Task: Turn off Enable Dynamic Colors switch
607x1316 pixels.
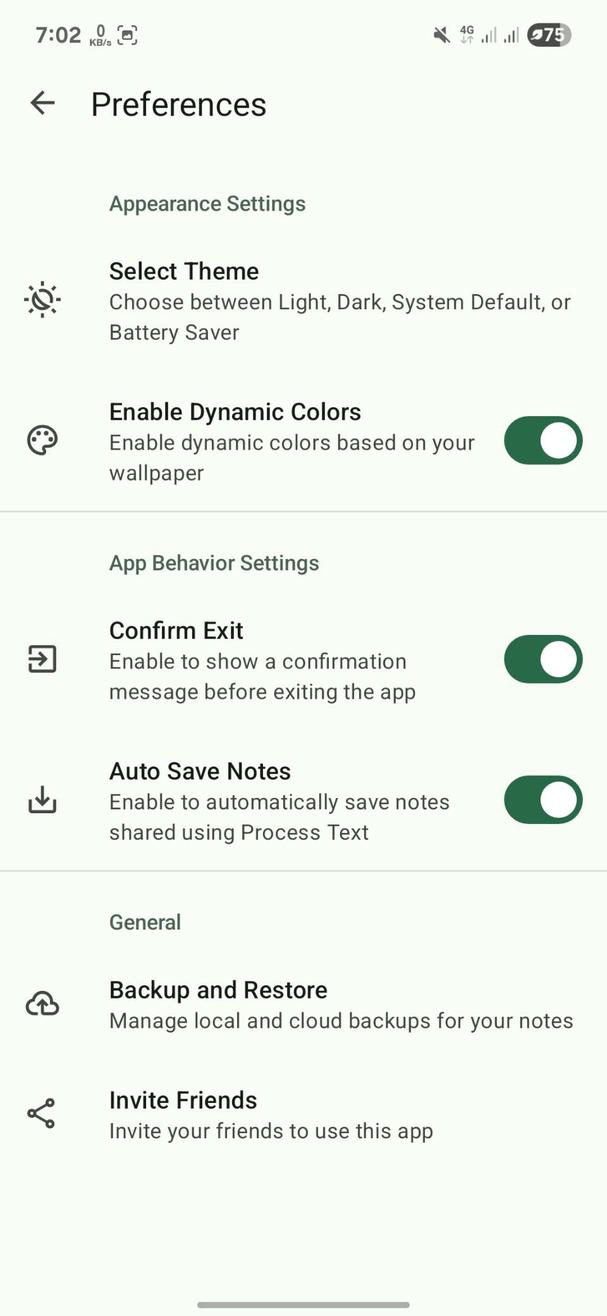Action: [542, 441]
